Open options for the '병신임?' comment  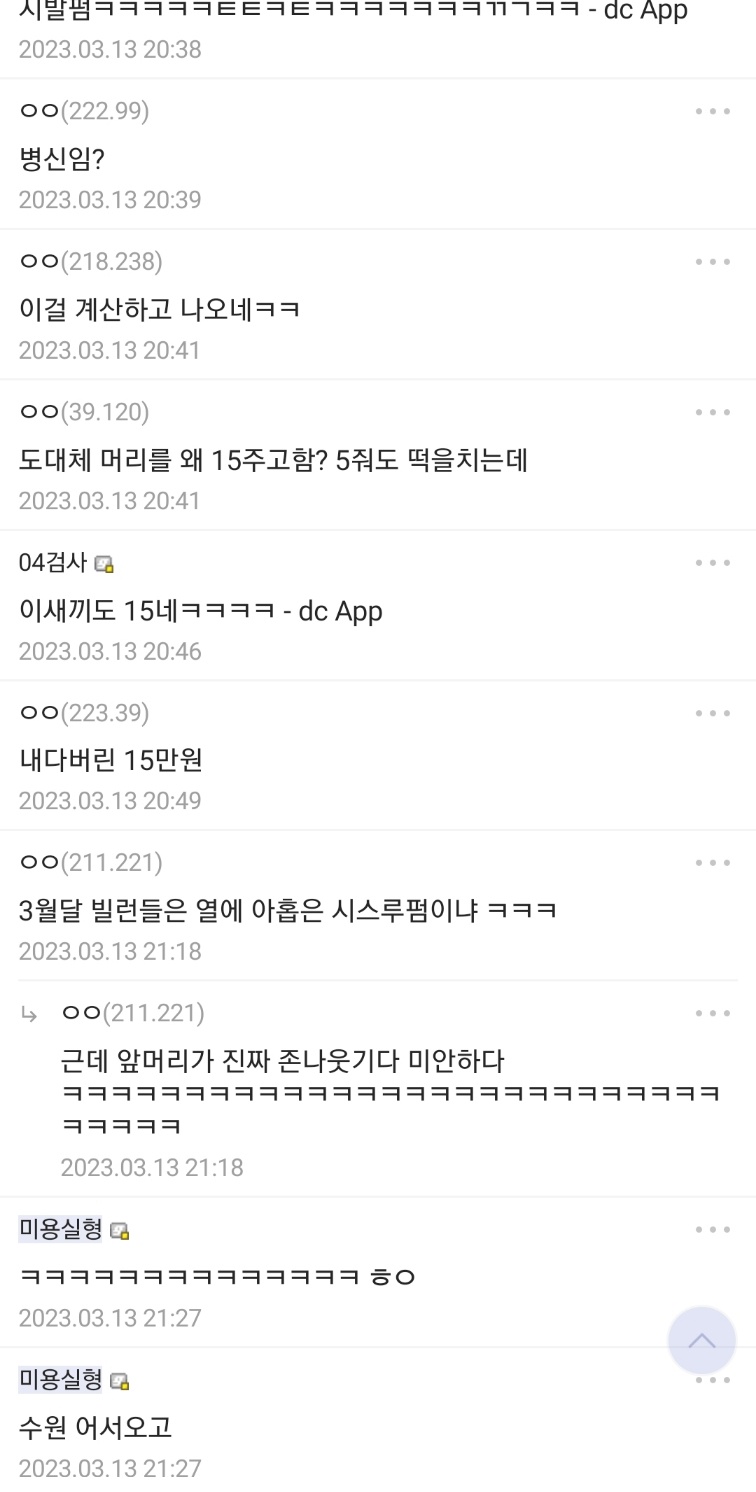point(713,111)
